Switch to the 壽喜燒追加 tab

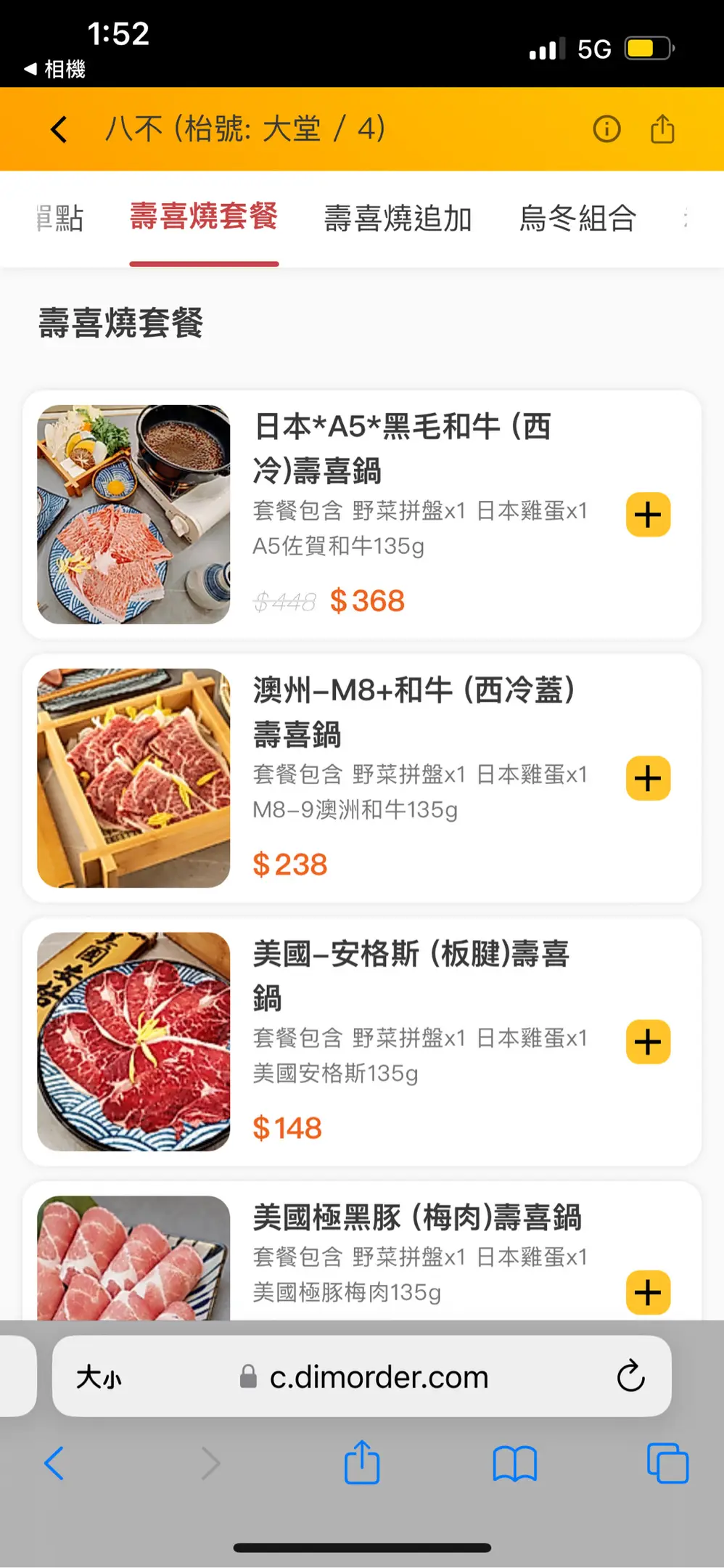point(398,218)
